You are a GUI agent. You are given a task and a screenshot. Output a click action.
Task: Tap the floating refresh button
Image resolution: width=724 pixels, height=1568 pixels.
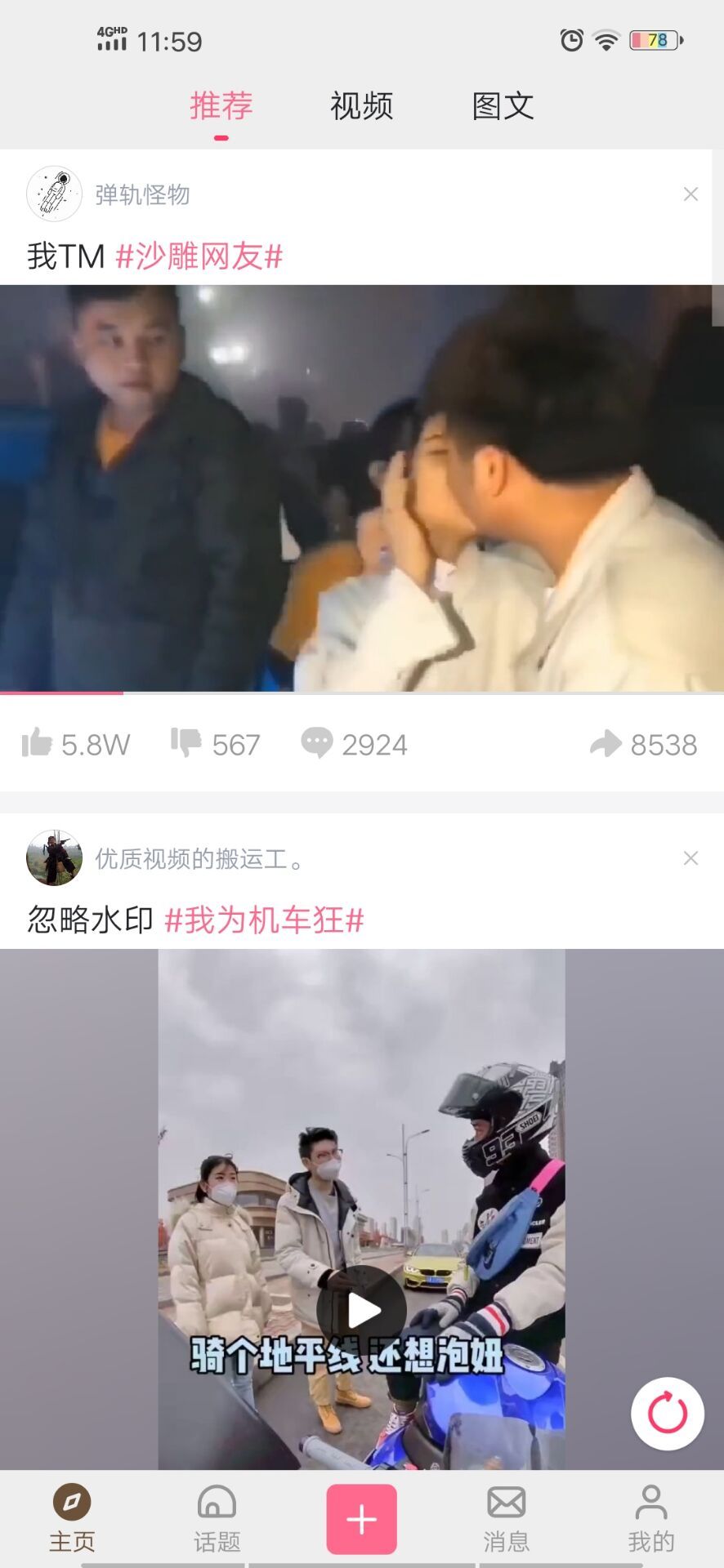[x=668, y=1414]
